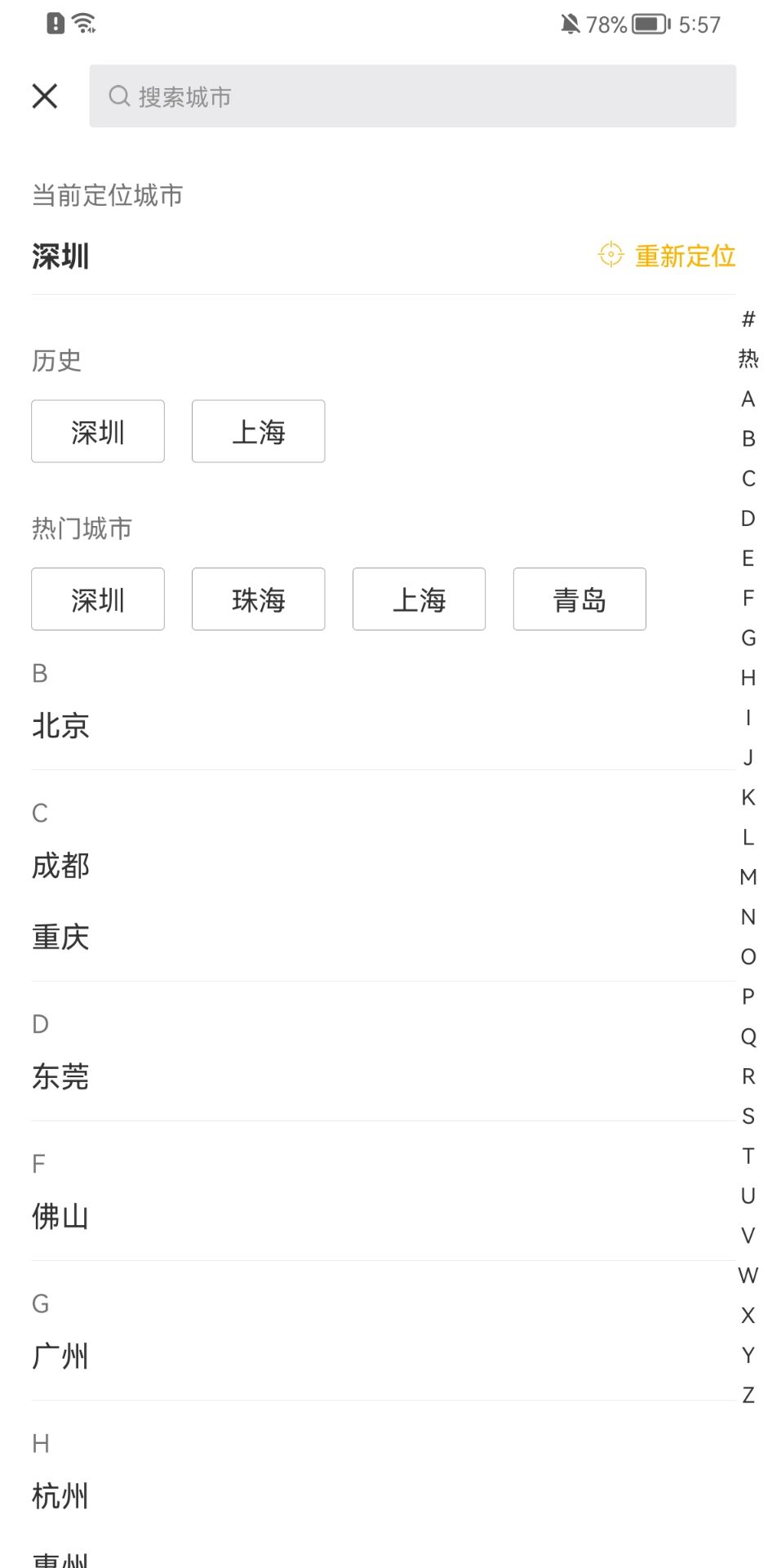Close the city selection screen
This screenshot has height=1568, width=768.
(45, 96)
